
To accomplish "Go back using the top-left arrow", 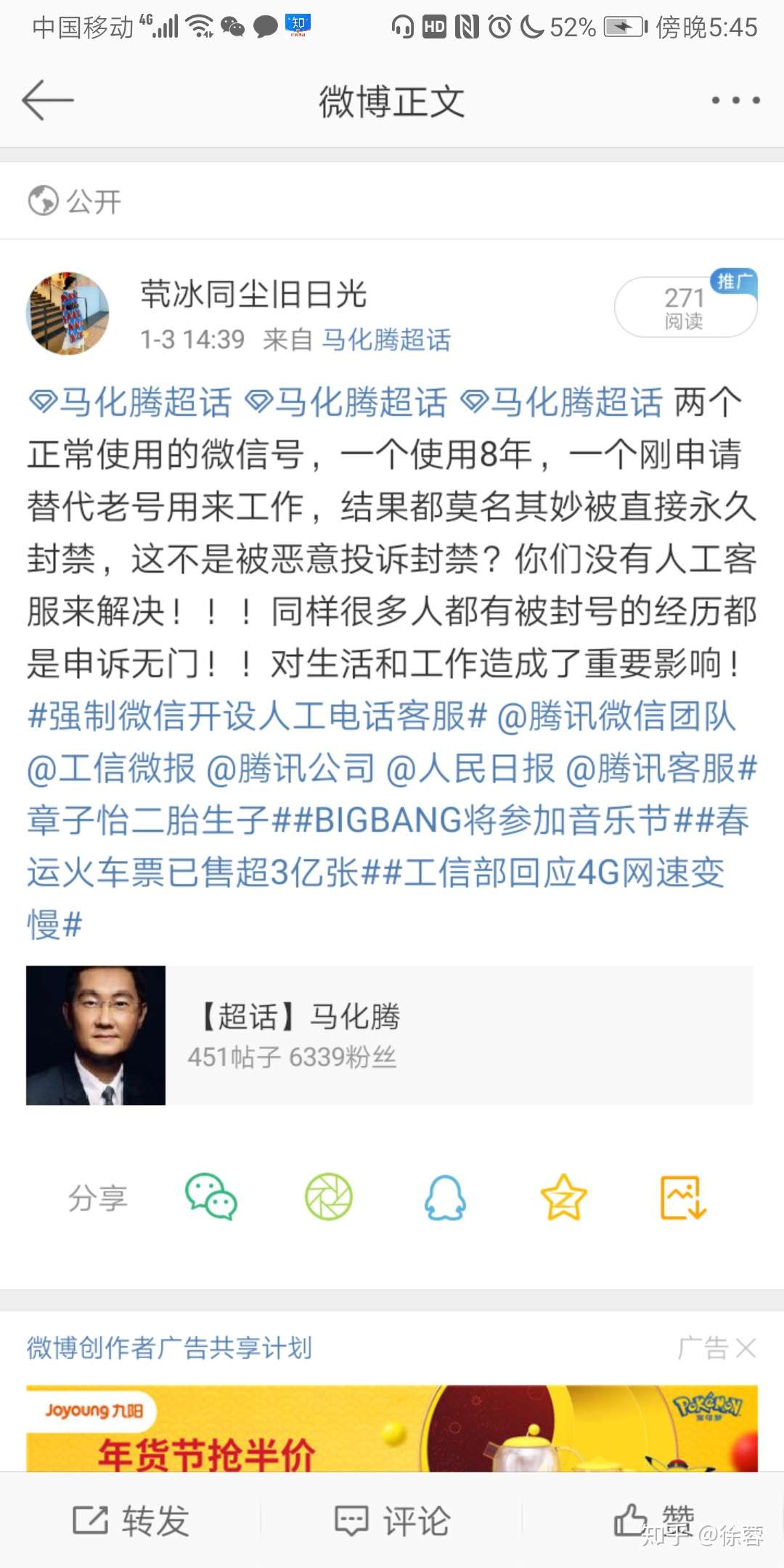I will click(48, 100).
